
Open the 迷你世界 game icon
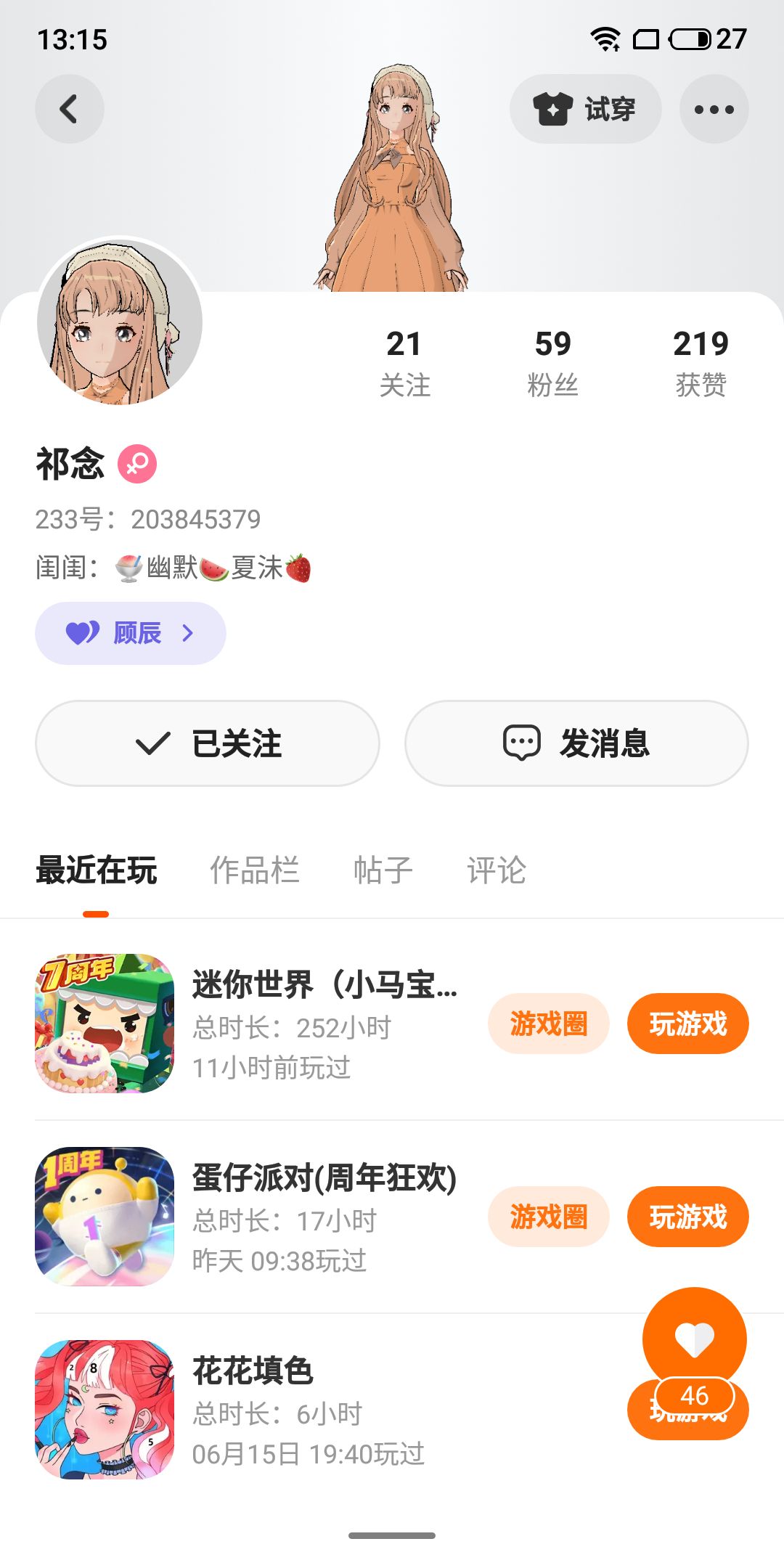tap(105, 1024)
